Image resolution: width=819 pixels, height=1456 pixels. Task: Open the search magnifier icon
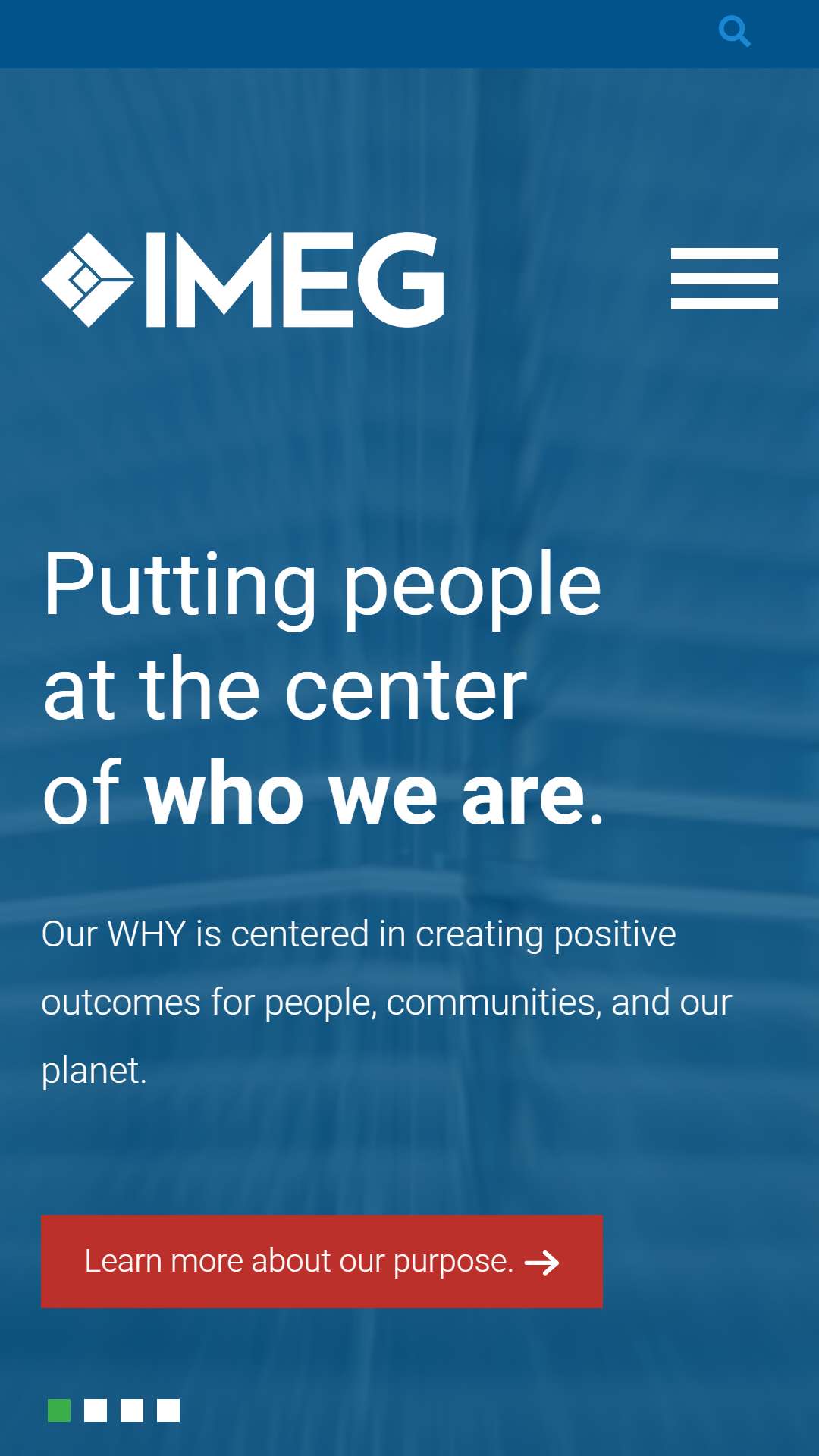click(734, 32)
